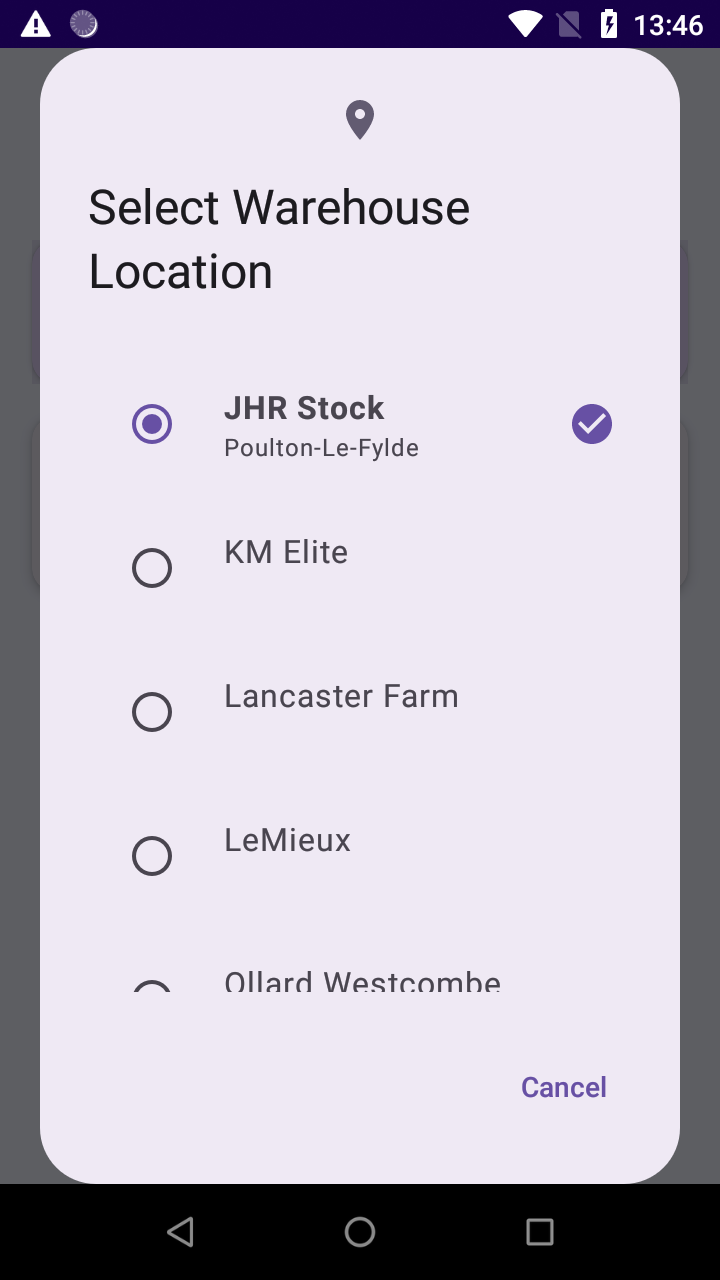
Task: Tap the warning triangle icon in status bar
Action: pos(36,24)
